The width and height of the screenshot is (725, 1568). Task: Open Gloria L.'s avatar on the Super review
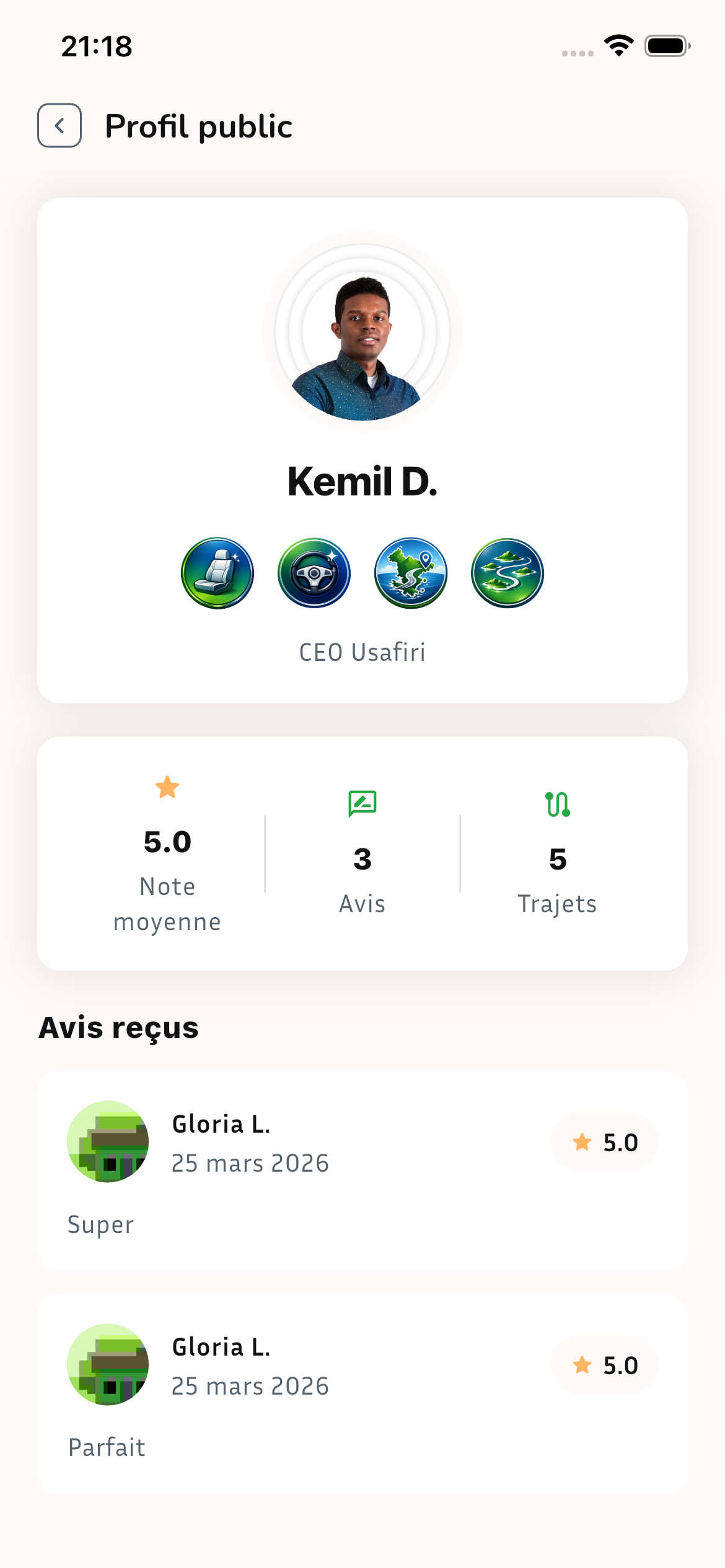[107, 1142]
